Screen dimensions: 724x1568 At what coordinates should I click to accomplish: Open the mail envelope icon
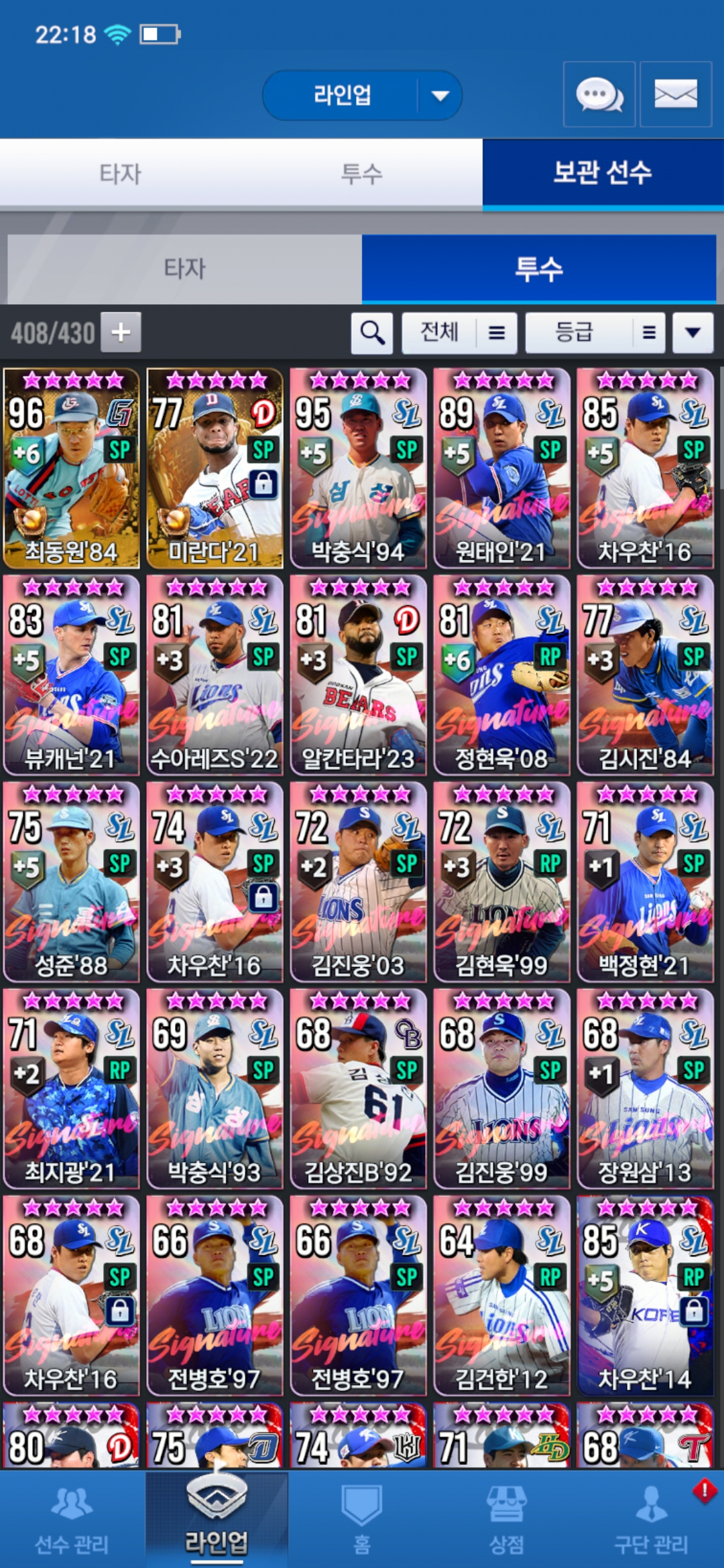click(x=675, y=94)
